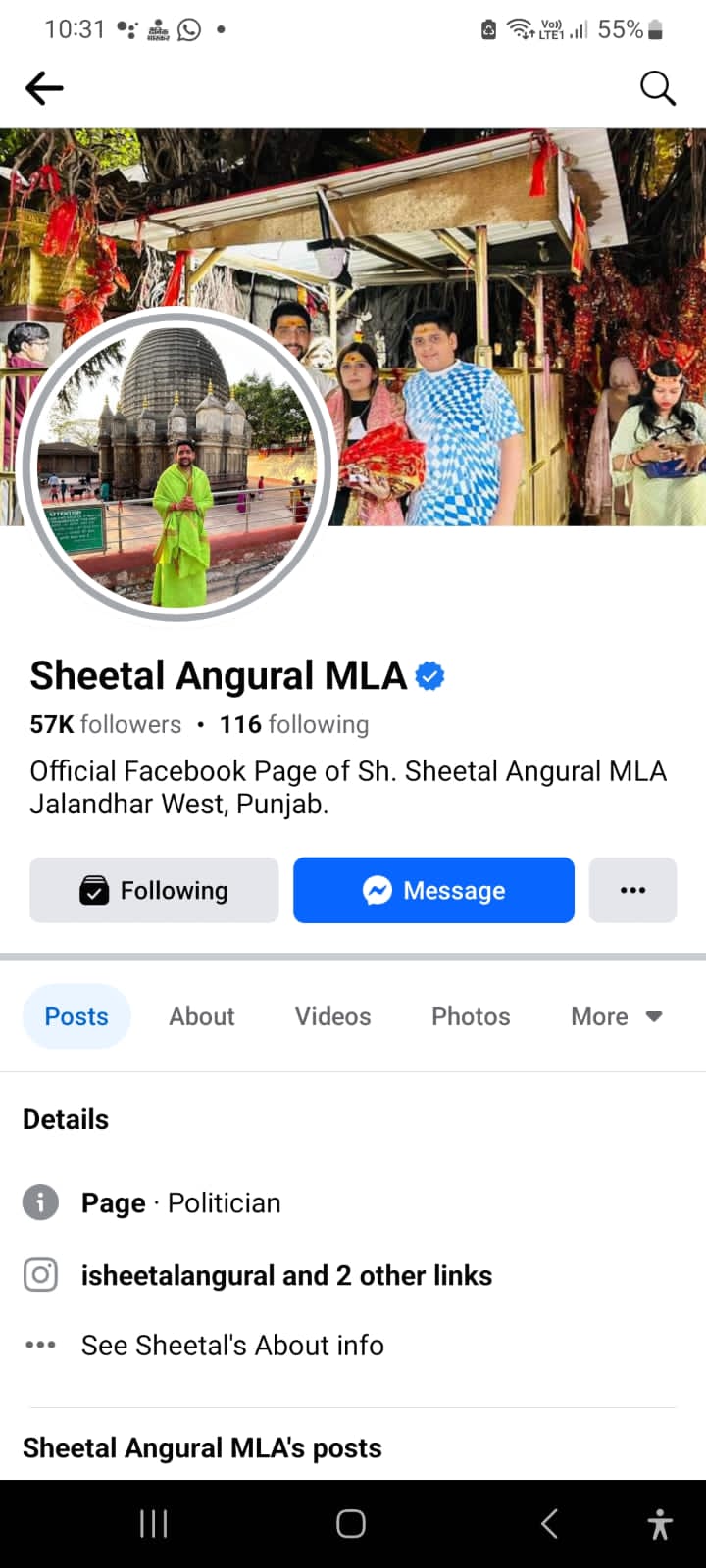This screenshot has height=1568, width=706.
Task: Open isheetalangural and 2 other links
Action: (x=286, y=1275)
